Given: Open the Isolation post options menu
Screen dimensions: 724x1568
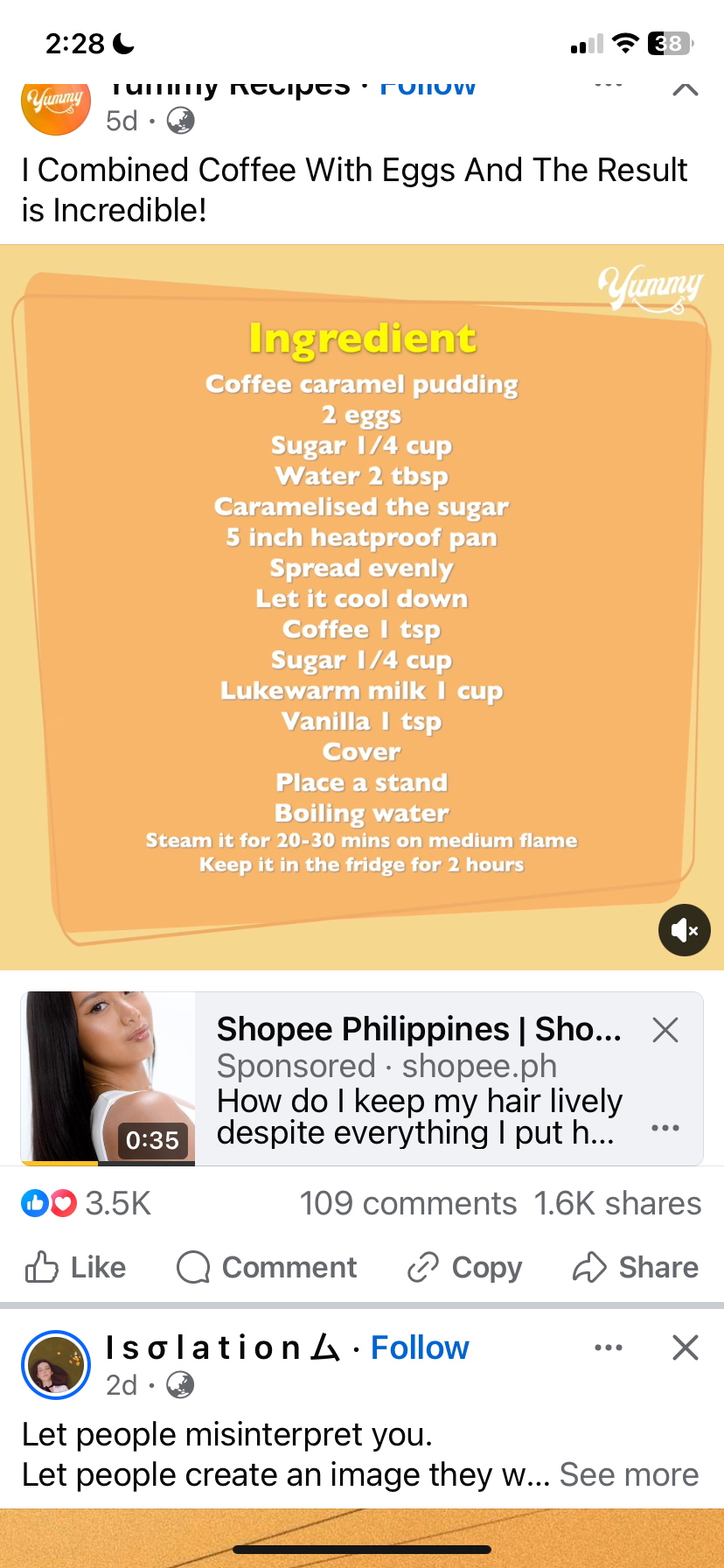Looking at the screenshot, I should (608, 1347).
